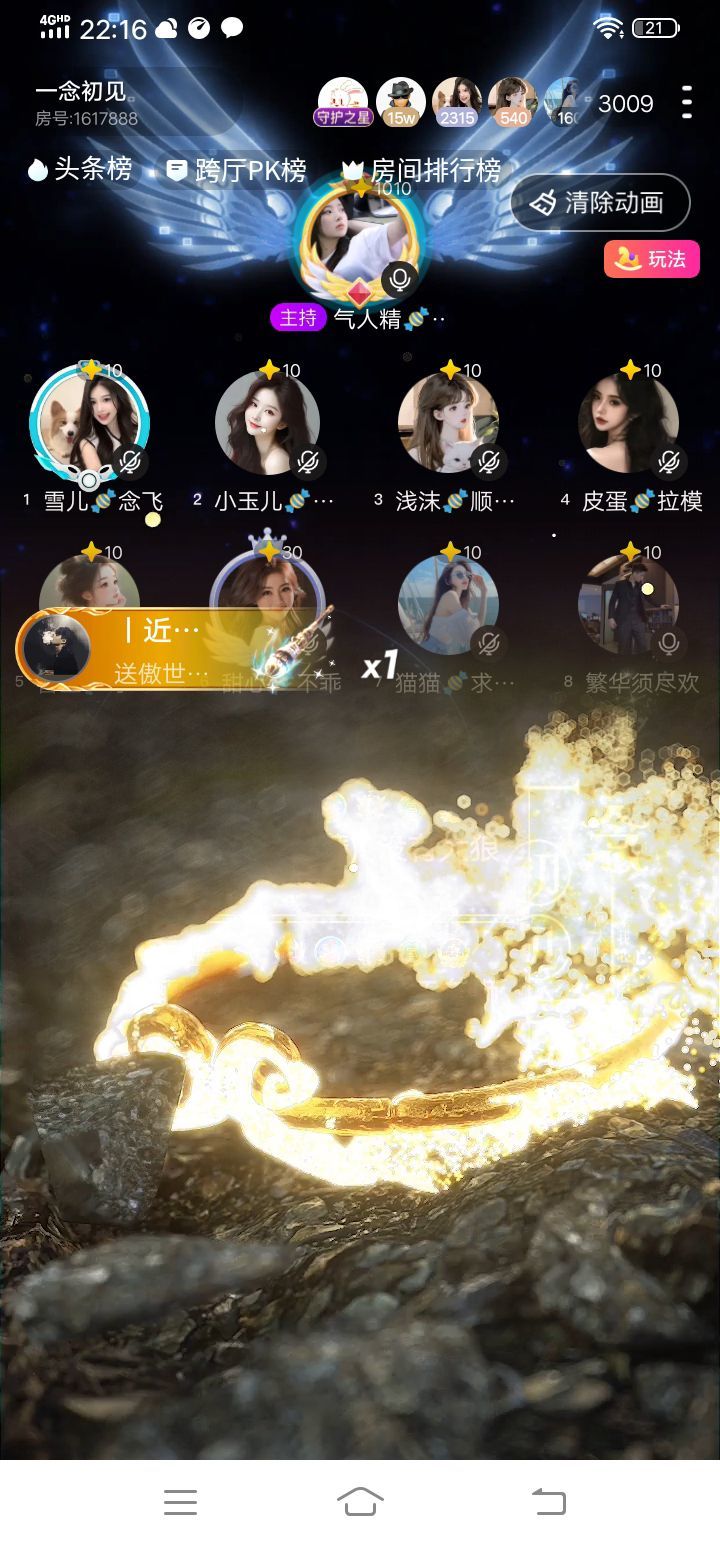Open 跨厅PK榜 ranking
Viewport: 720px width, 1544px height.
(236, 170)
